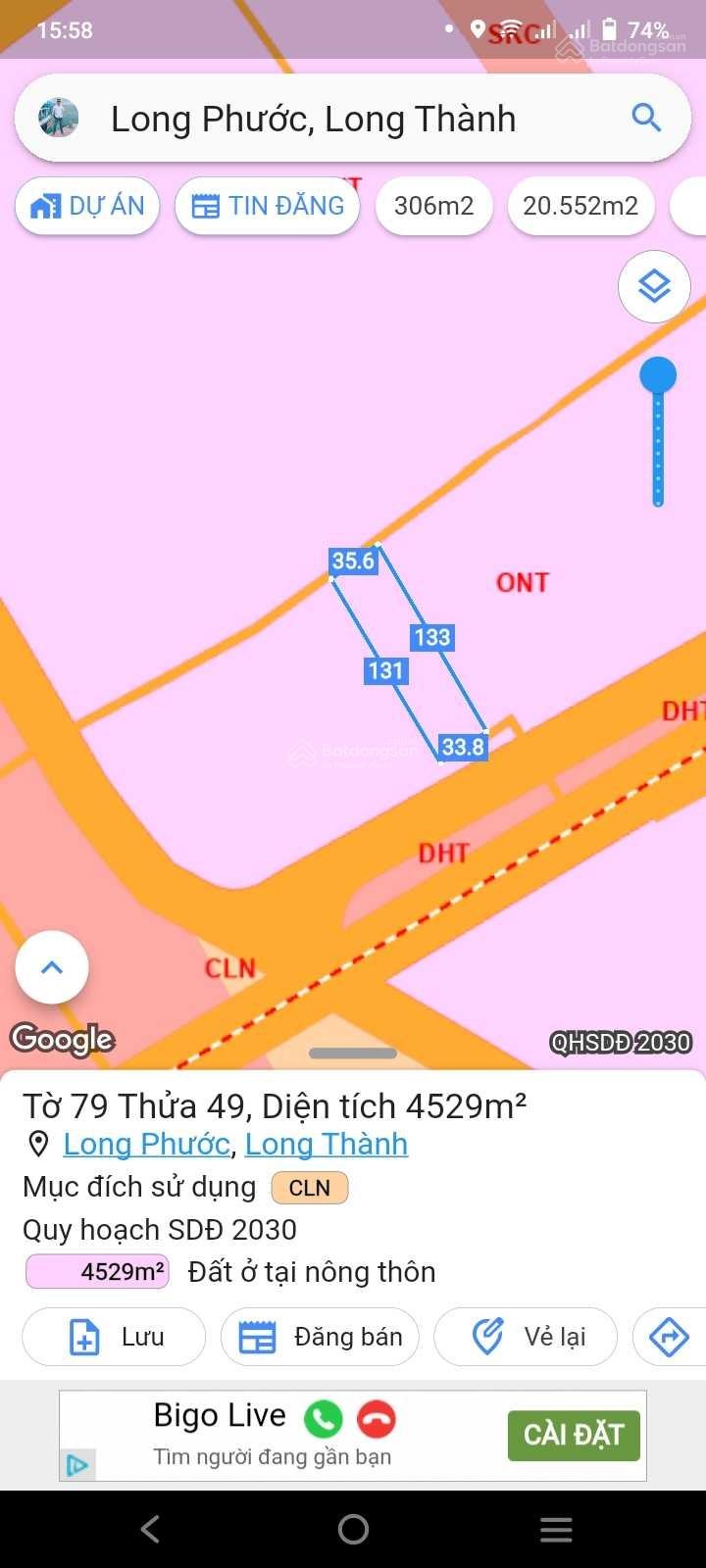Tap the Đăng bán button

320,1337
